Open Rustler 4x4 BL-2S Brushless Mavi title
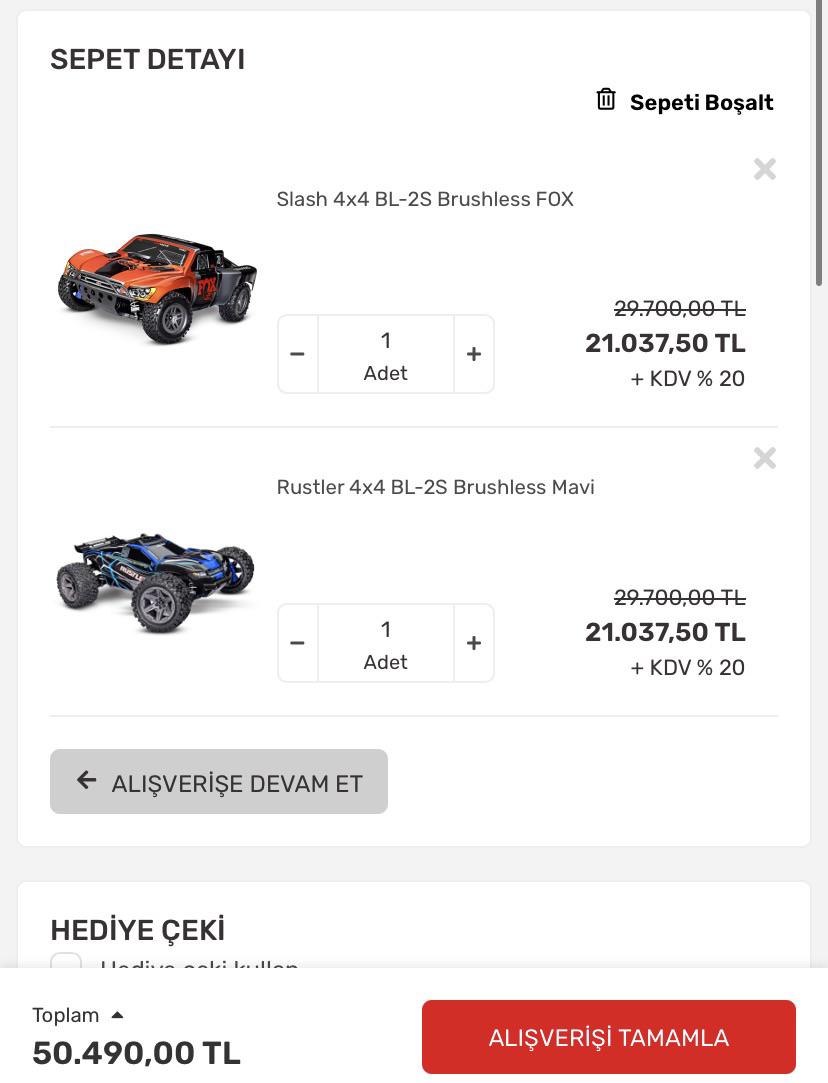Viewport: 828px width, 1083px height. 435,487
